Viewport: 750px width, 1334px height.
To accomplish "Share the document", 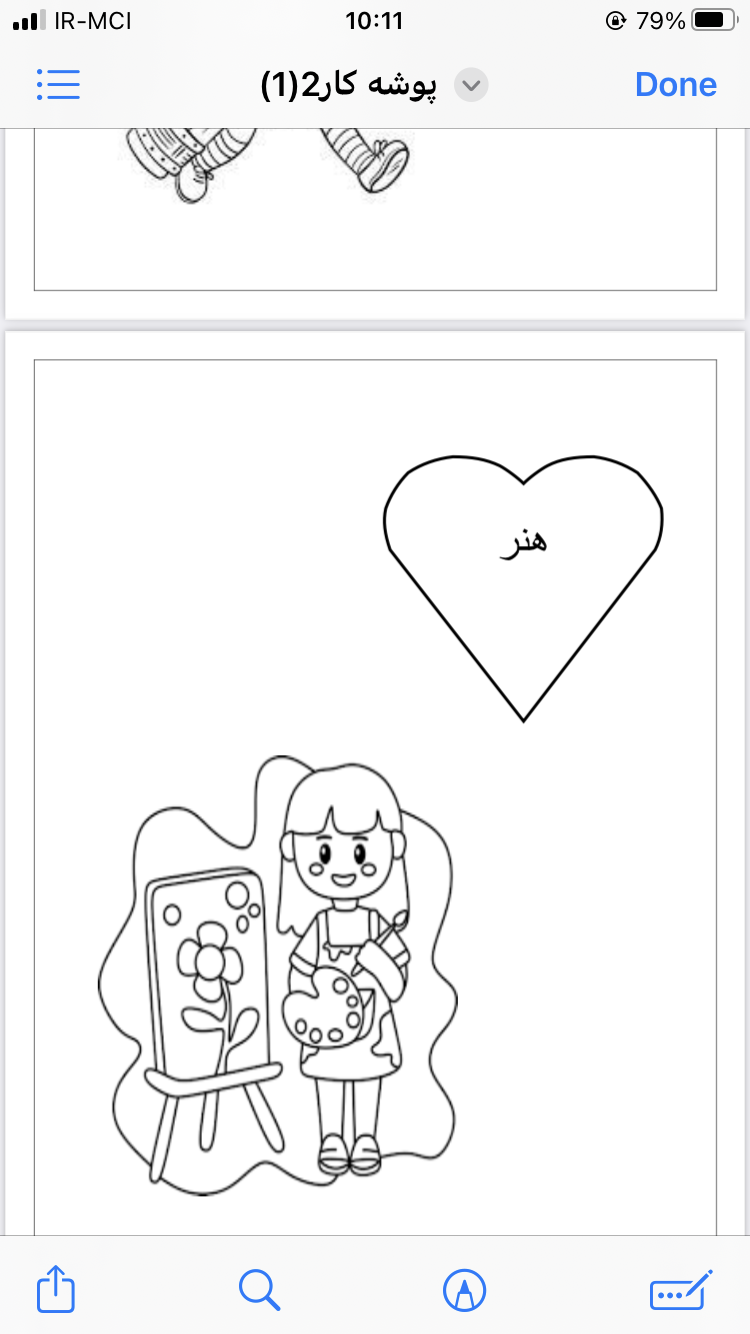I will click(x=56, y=1288).
